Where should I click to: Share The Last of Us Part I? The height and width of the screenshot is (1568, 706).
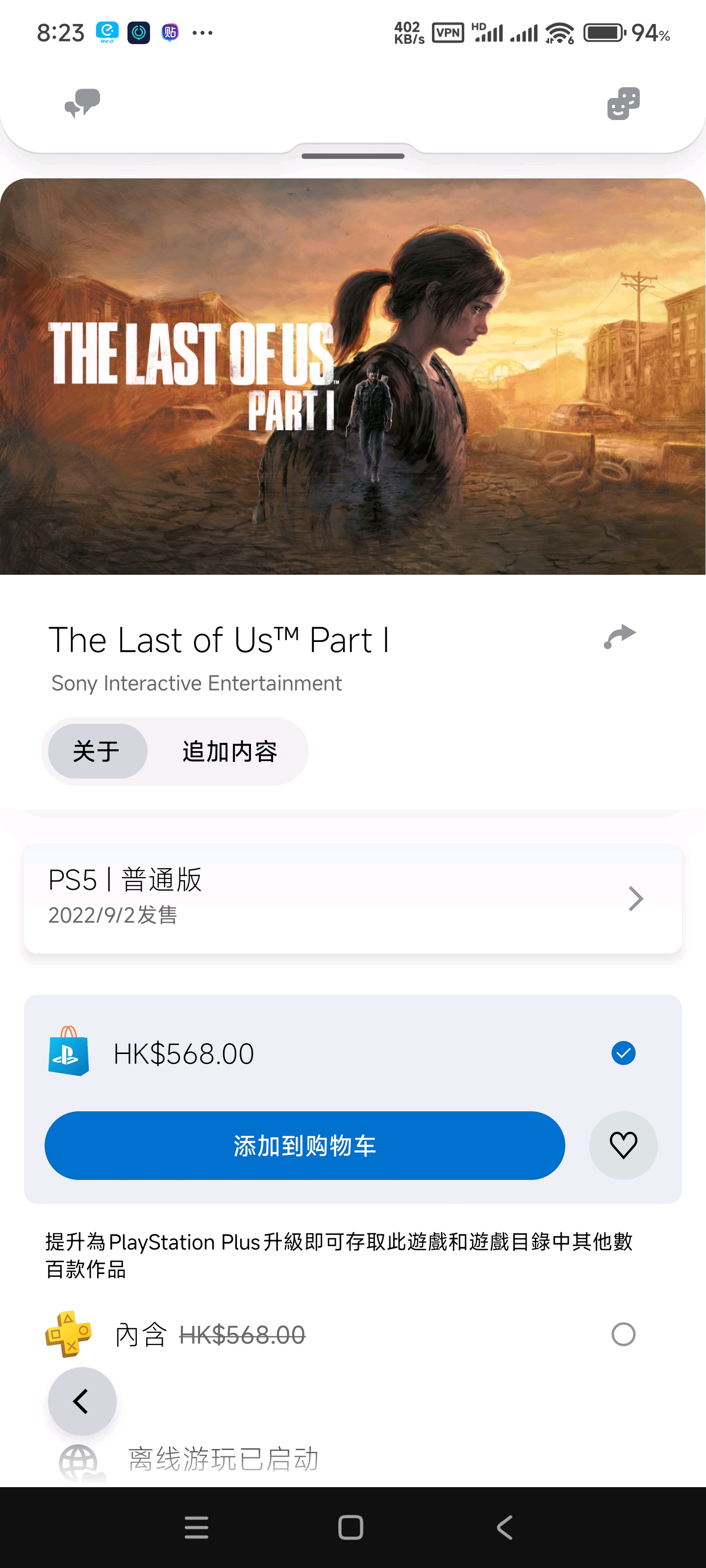pyautogui.click(x=620, y=637)
